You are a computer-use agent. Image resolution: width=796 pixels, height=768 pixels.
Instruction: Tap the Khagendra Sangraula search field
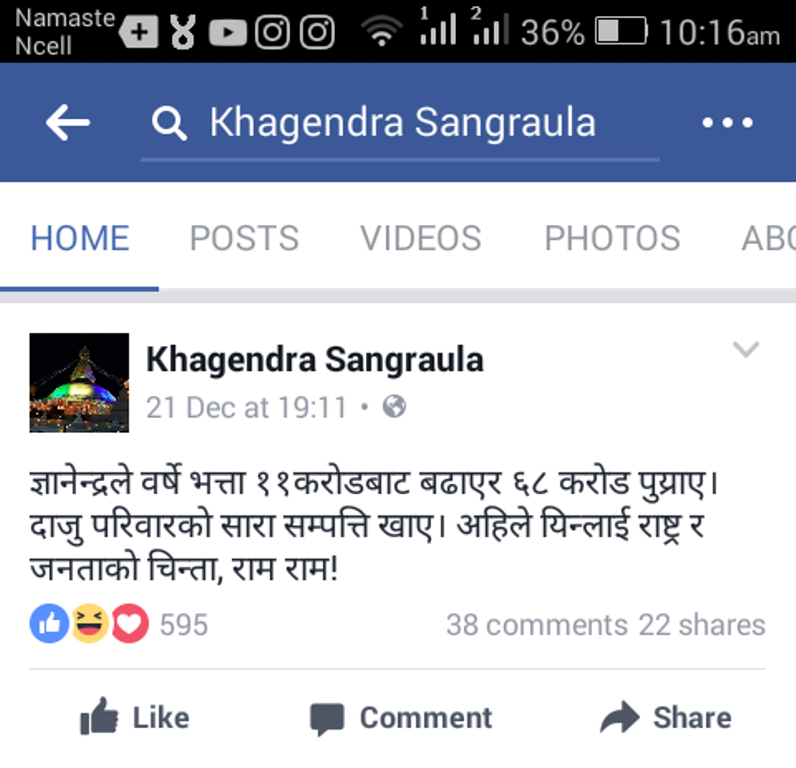click(401, 123)
